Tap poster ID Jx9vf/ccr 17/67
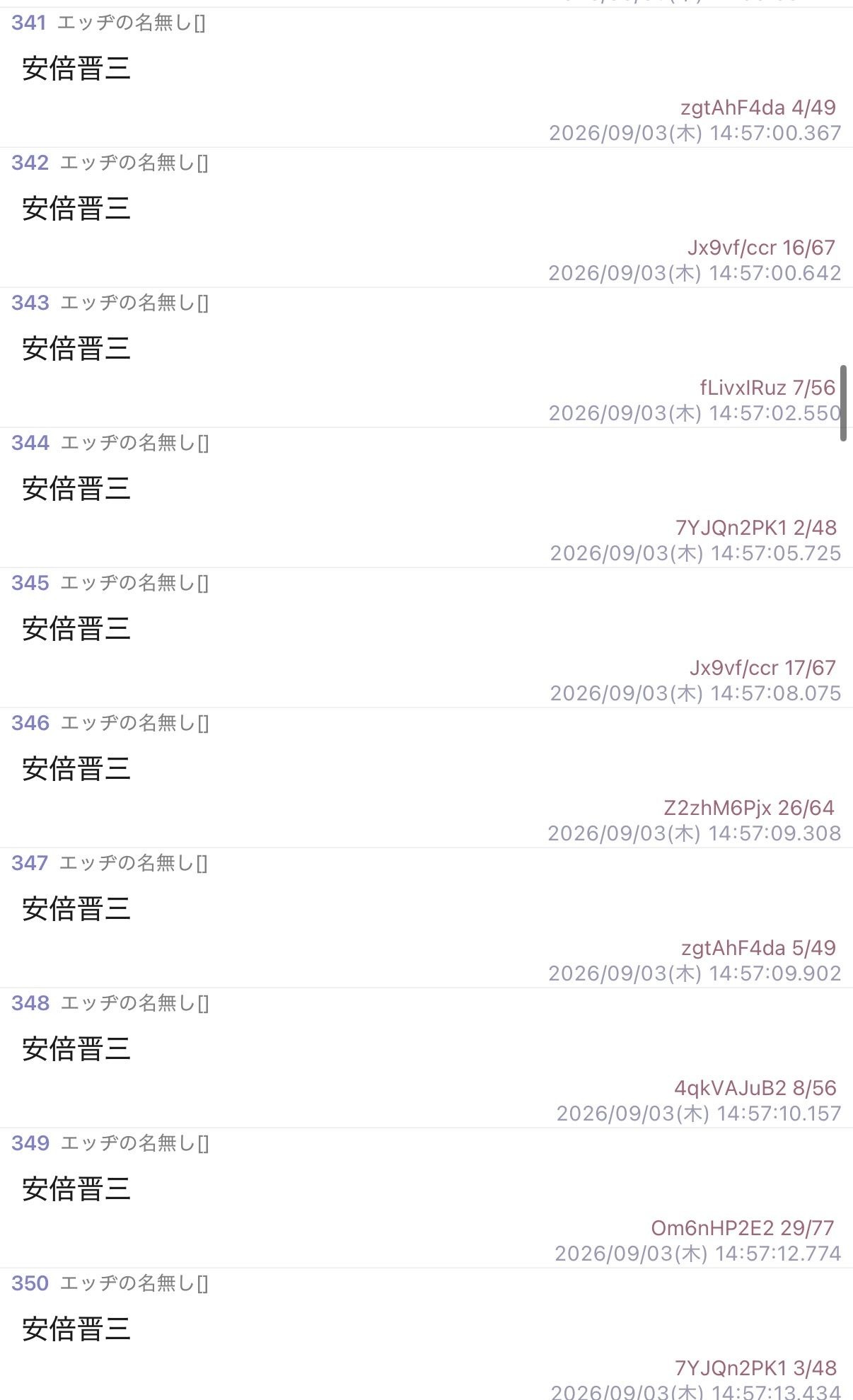The width and height of the screenshot is (853, 1400). pyautogui.click(x=763, y=668)
